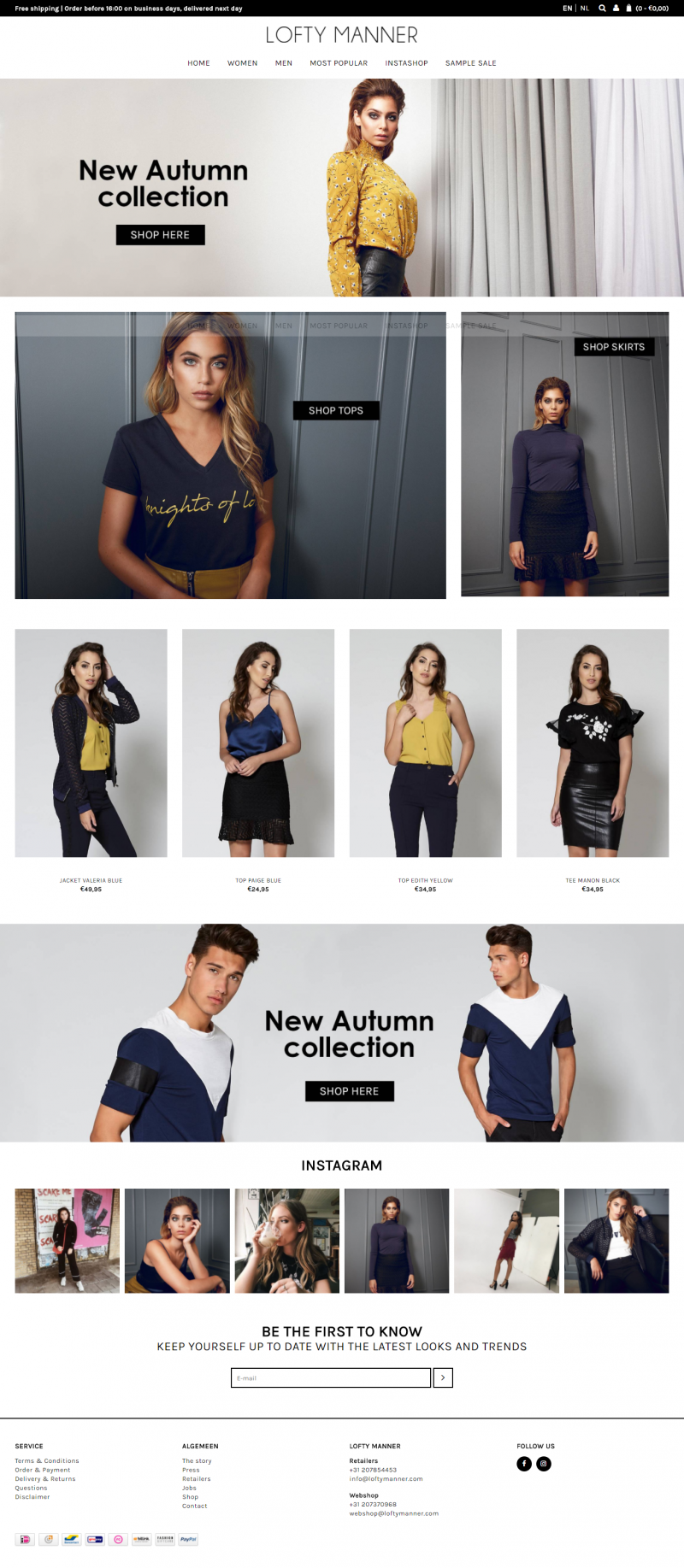Submit newsletter signup arrow
This screenshot has width=684, height=1568.
point(443,1377)
